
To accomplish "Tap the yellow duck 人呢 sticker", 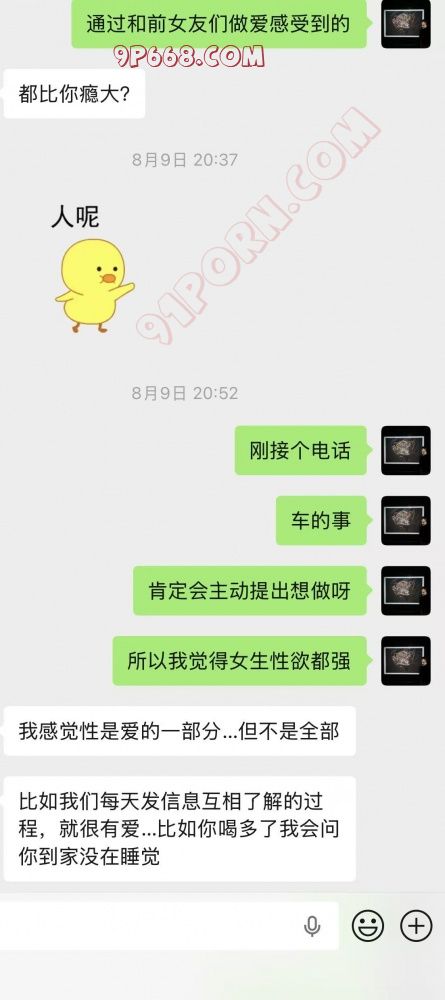I will pyautogui.click(x=94, y=268).
